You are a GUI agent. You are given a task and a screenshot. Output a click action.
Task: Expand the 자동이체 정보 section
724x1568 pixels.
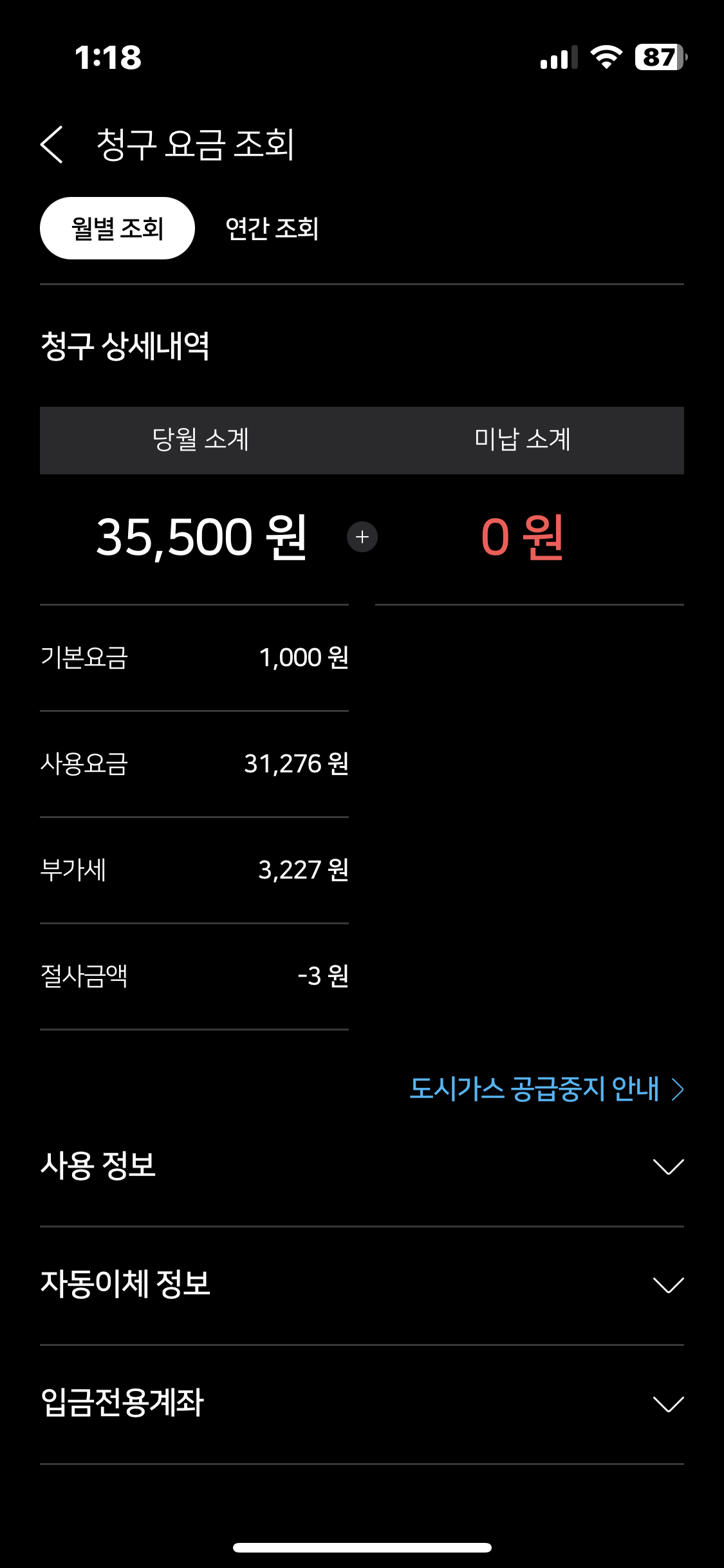point(667,1285)
